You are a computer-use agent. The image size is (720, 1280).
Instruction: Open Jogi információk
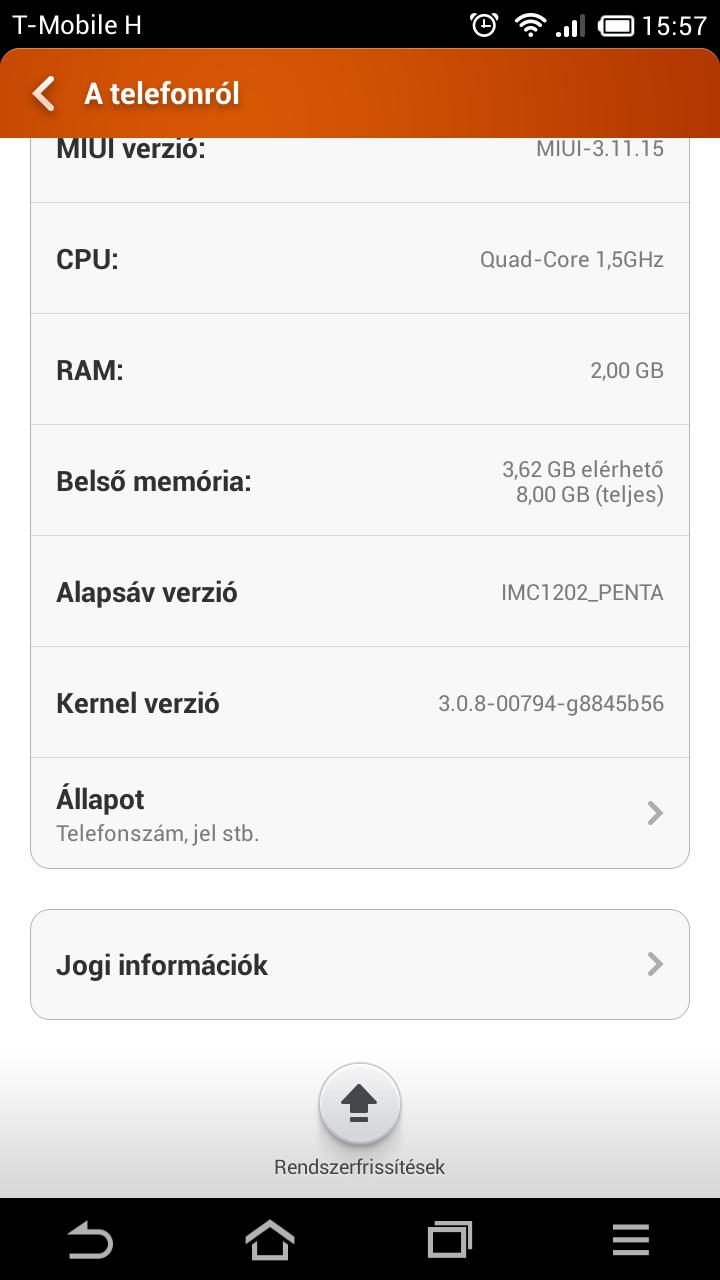tap(360, 964)
